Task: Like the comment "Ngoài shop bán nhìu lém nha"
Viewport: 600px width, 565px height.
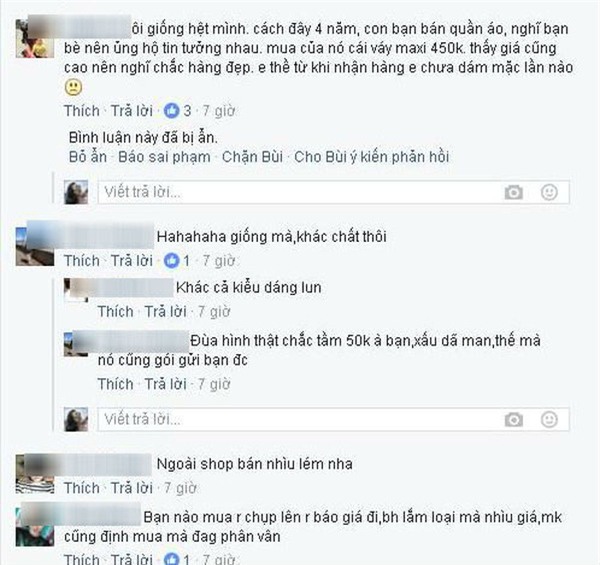Action: [x=82, y=487]
